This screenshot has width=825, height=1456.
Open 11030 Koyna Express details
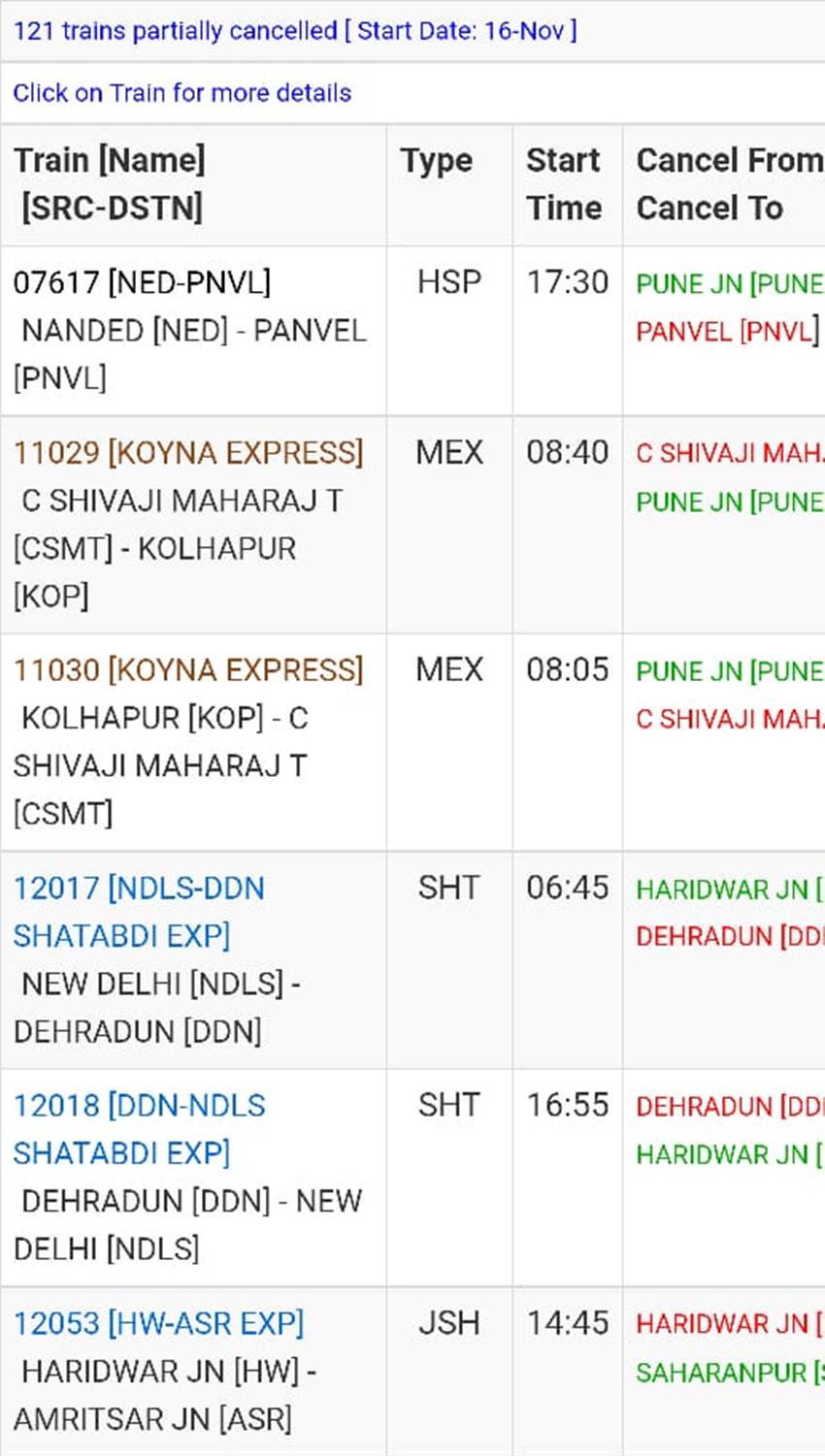click(188, 670)
